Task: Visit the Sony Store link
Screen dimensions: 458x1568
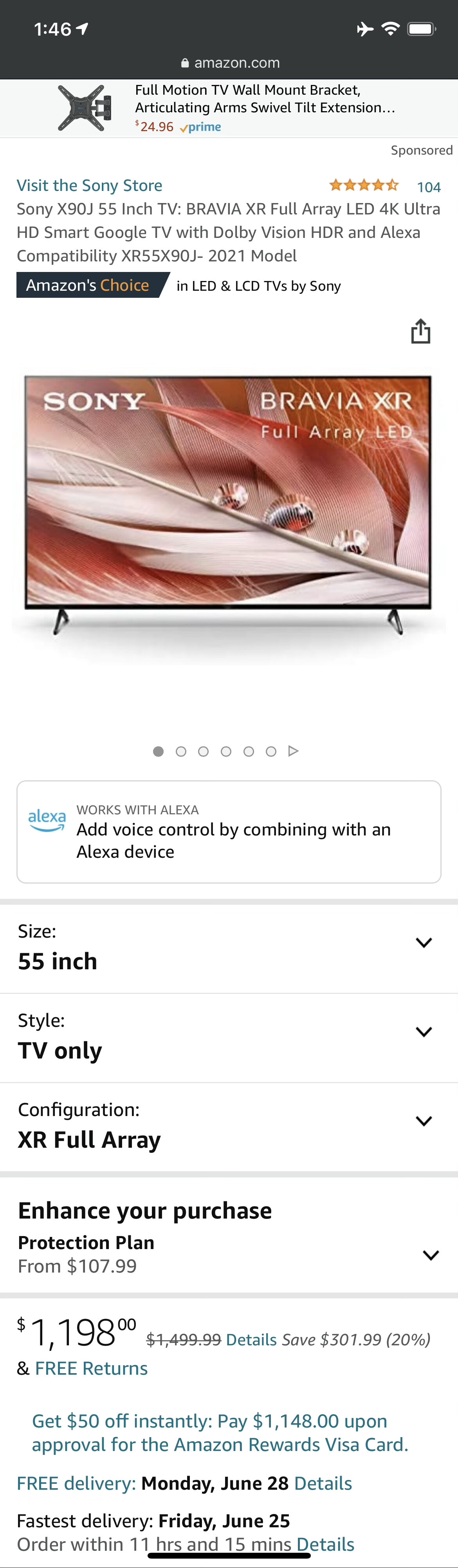Action: coord(90,185)
